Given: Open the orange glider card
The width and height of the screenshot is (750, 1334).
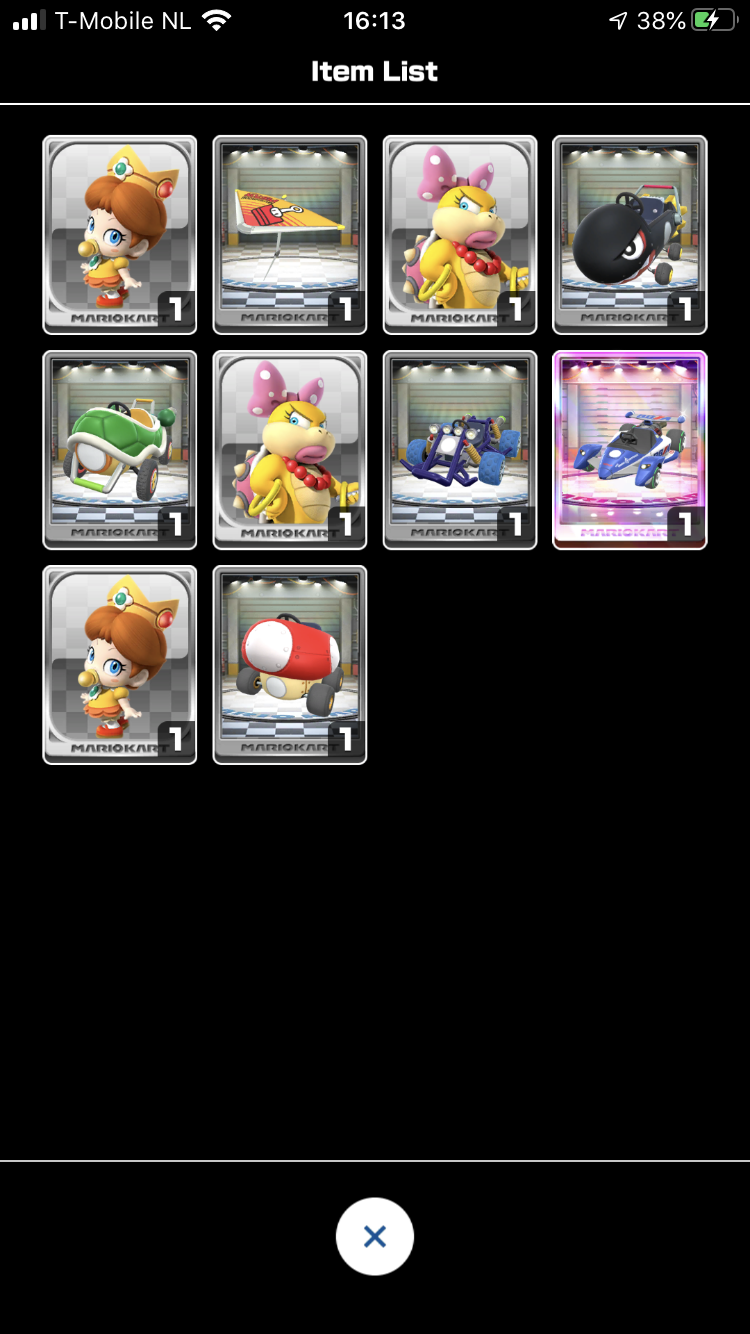Looking at the screenshot, I should 290,235.
